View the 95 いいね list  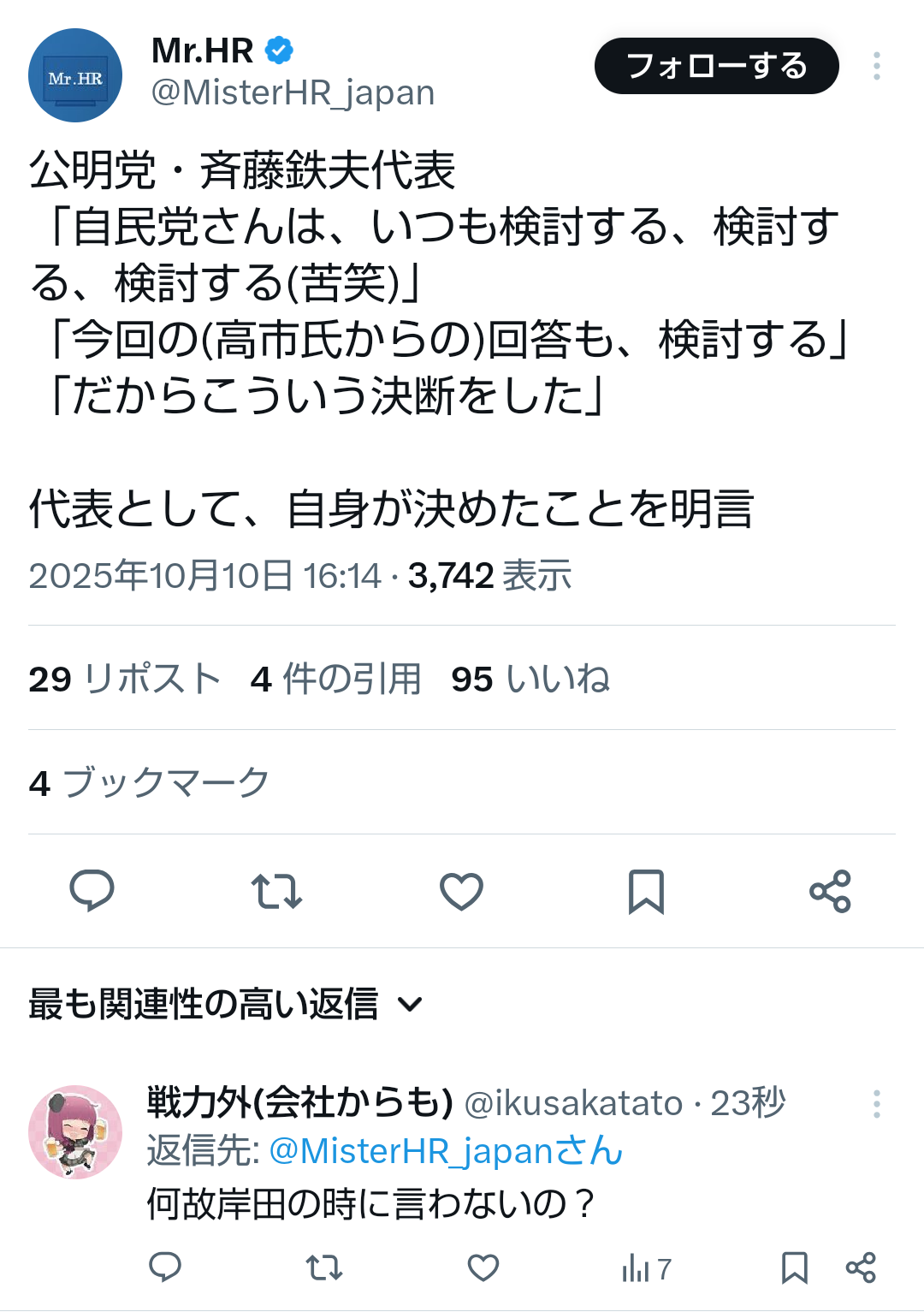[530, 679]
